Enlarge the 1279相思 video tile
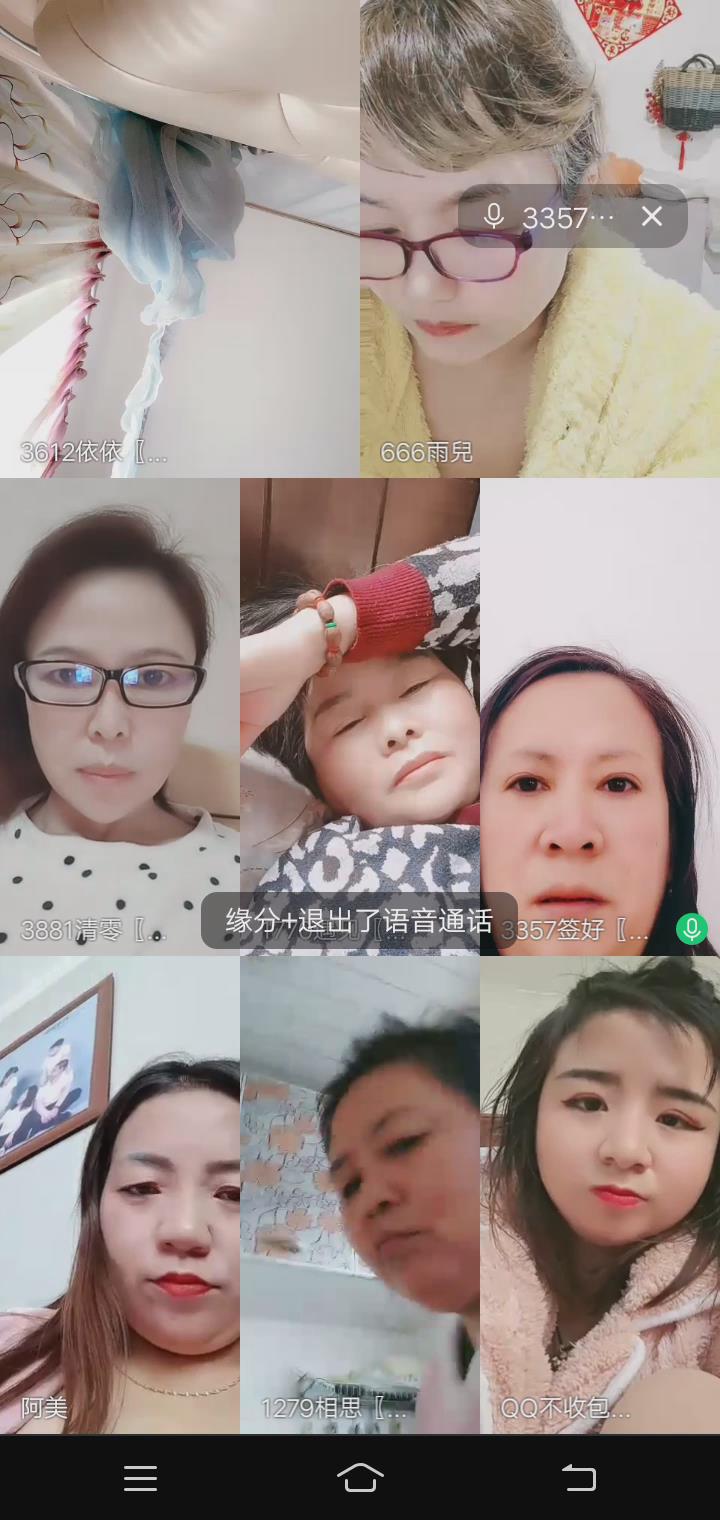Image resolution: width=720 pixels, height=1520 pixels. 360,1195
